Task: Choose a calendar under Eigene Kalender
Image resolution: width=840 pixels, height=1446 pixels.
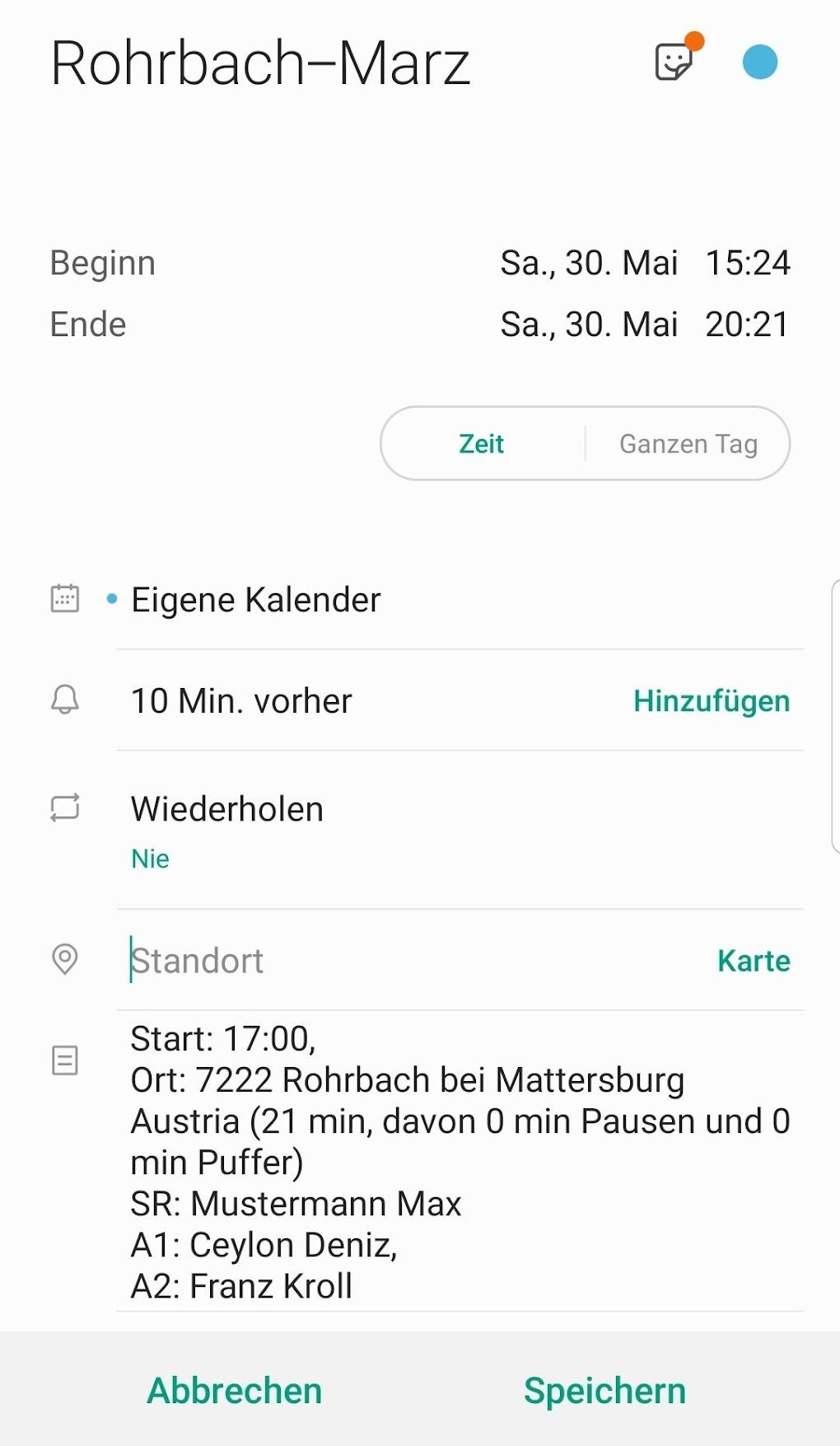Action: point(255,600)
